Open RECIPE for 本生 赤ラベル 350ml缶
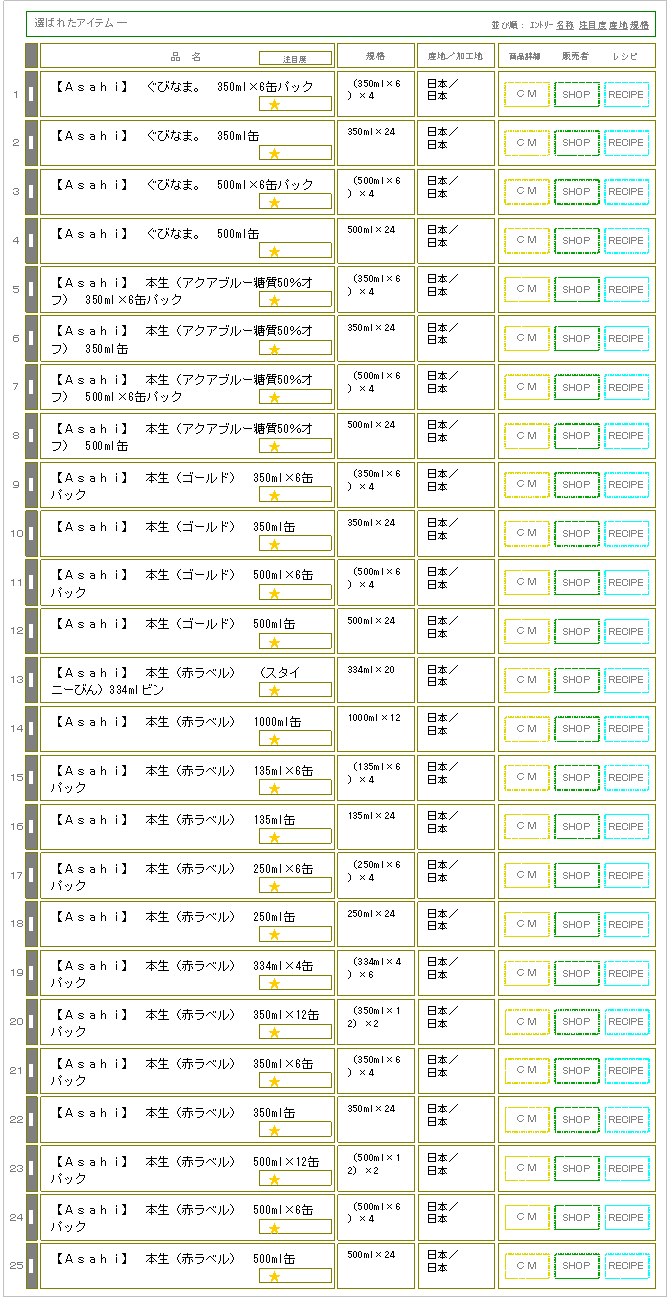This screenshot has width=668, height=1298. tap(626, 1120)
